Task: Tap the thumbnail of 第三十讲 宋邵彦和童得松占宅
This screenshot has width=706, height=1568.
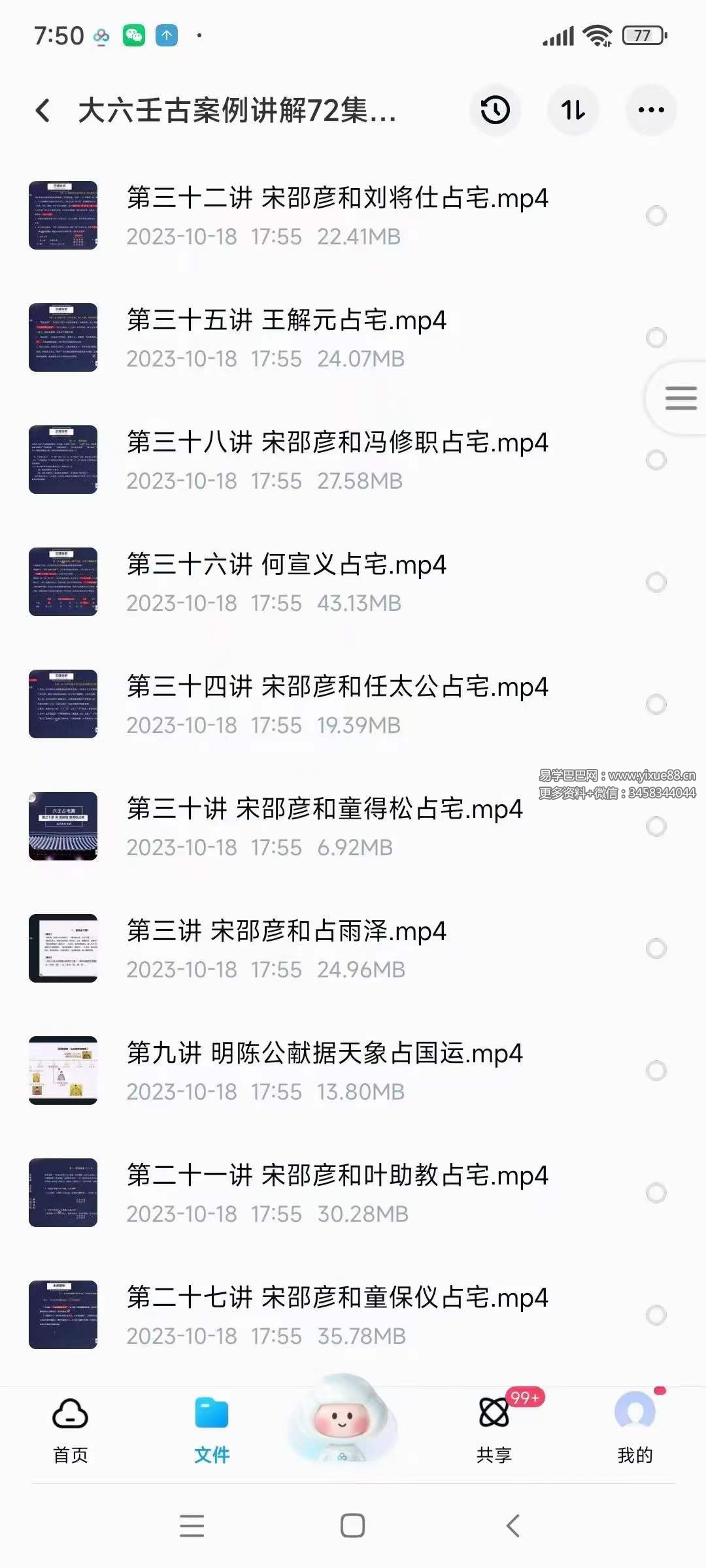Action: tap(63, 826)
